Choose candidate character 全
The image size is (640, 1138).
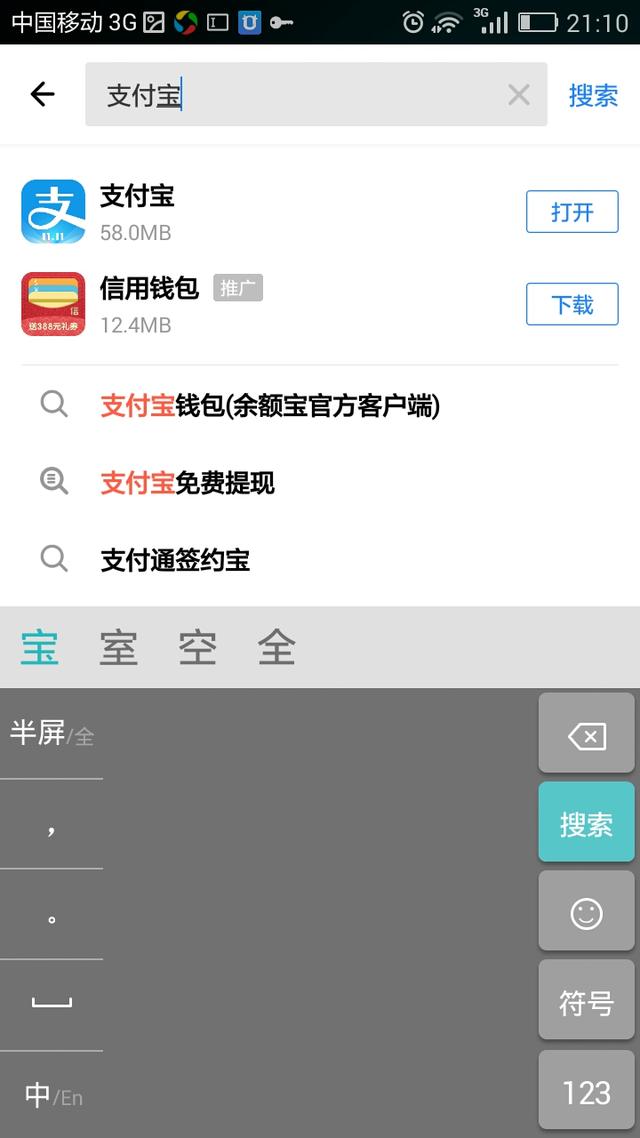coord(276,648)
